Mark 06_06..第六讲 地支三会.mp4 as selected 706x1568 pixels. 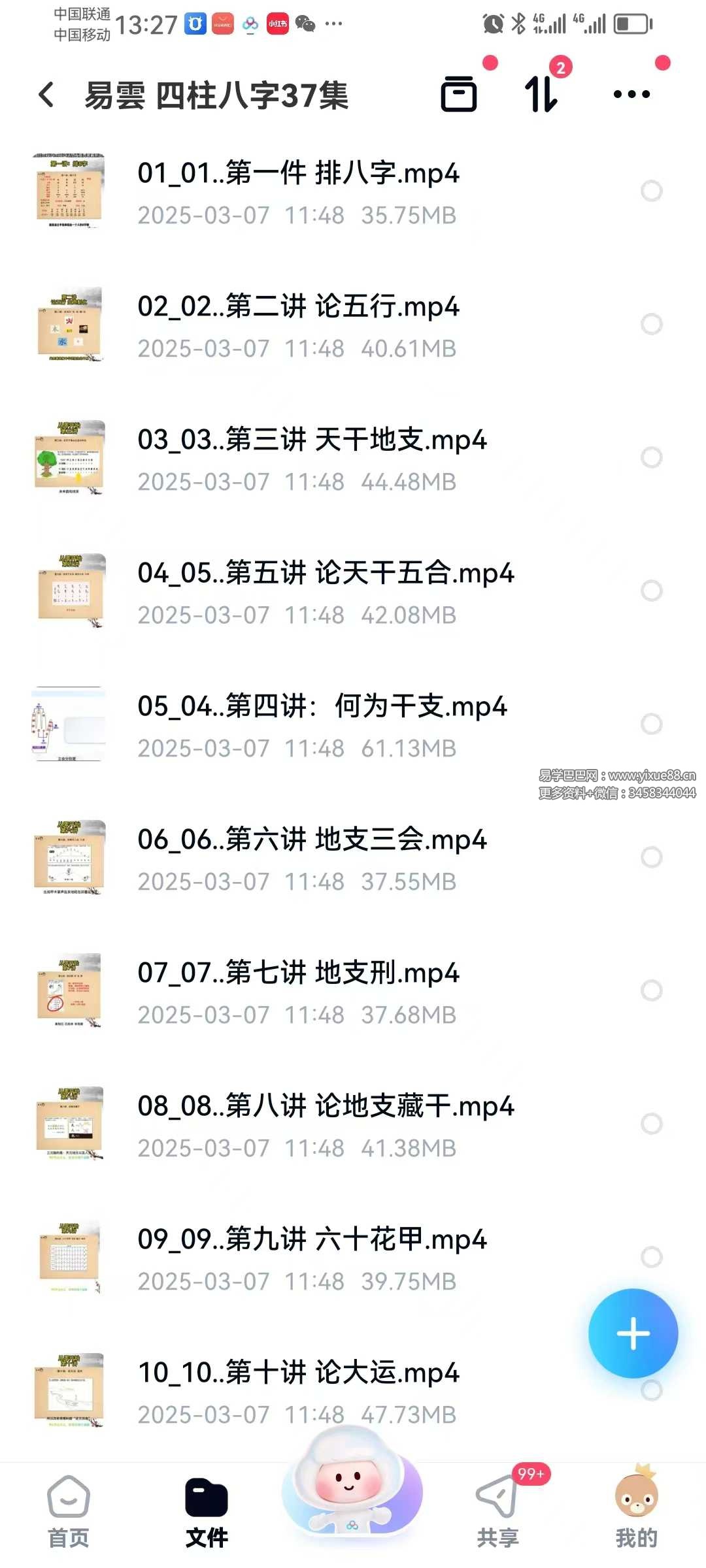coord(651,857)
